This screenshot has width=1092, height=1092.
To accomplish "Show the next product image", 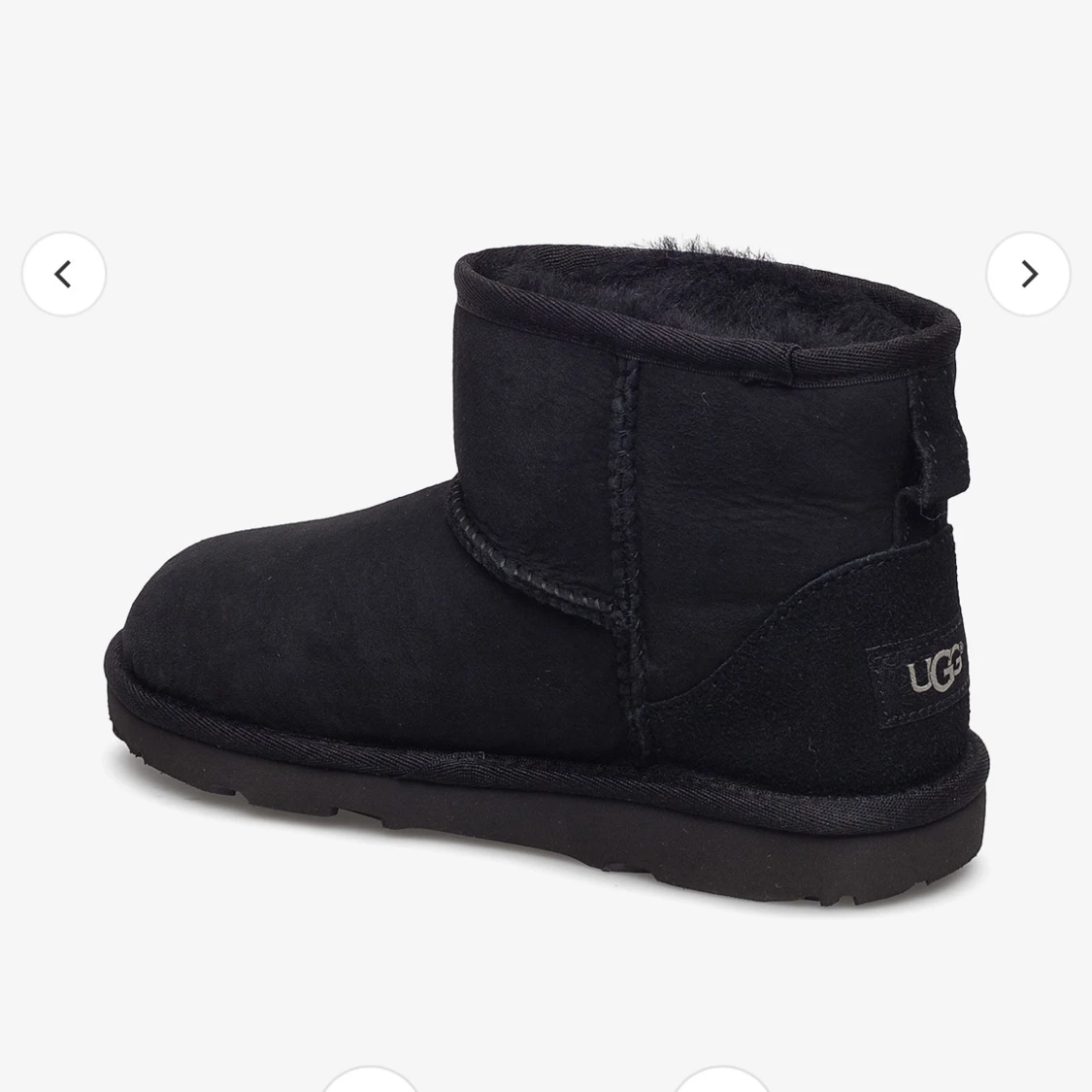I will click(x=1028, y=275).
